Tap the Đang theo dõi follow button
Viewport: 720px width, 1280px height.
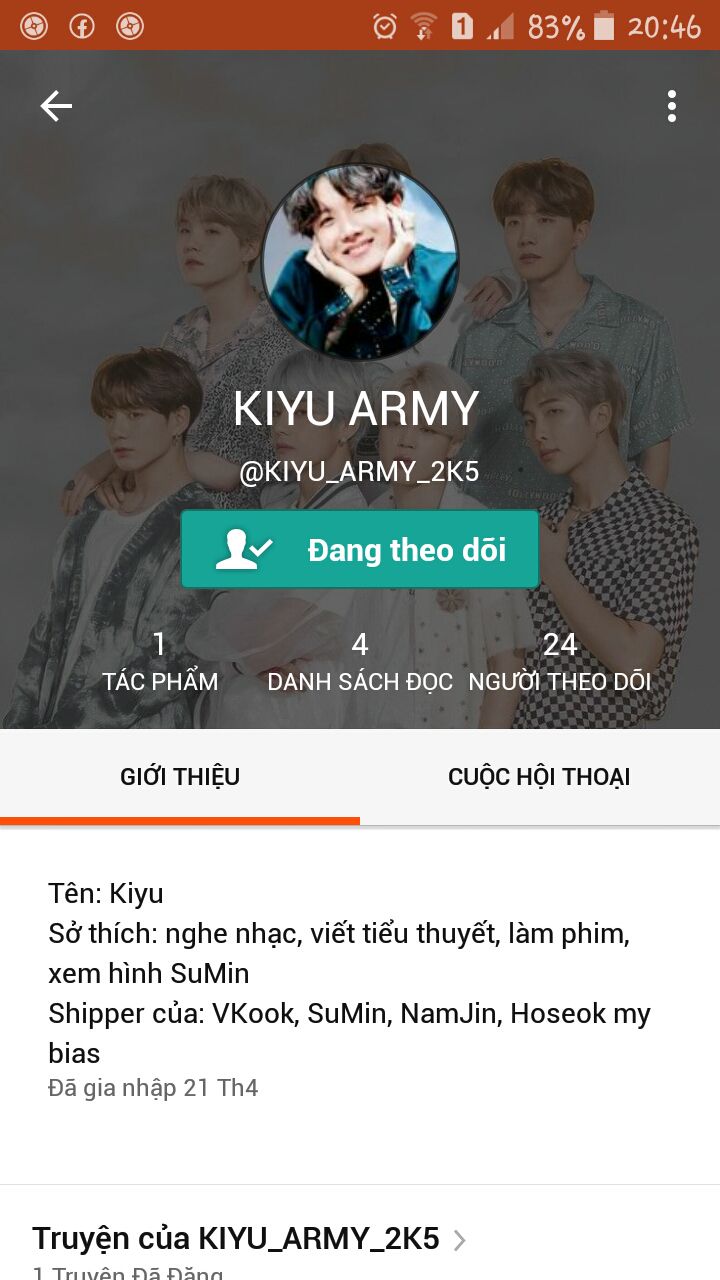click(x=360, y=549)
